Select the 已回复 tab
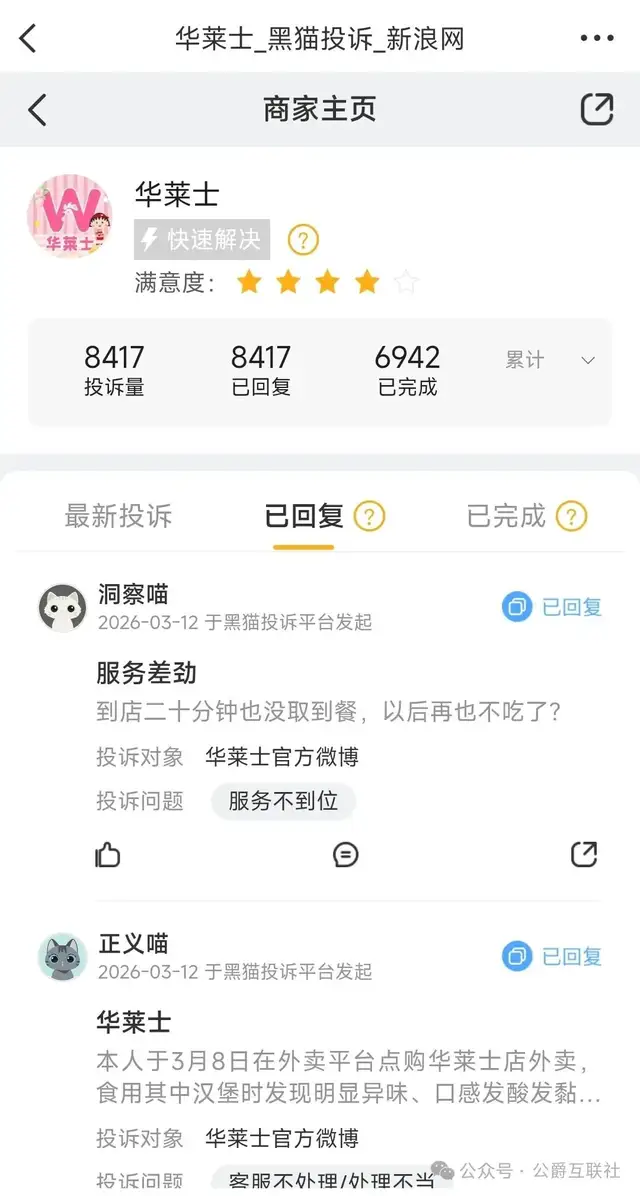The image size is (640, 1196). [303, 516]
